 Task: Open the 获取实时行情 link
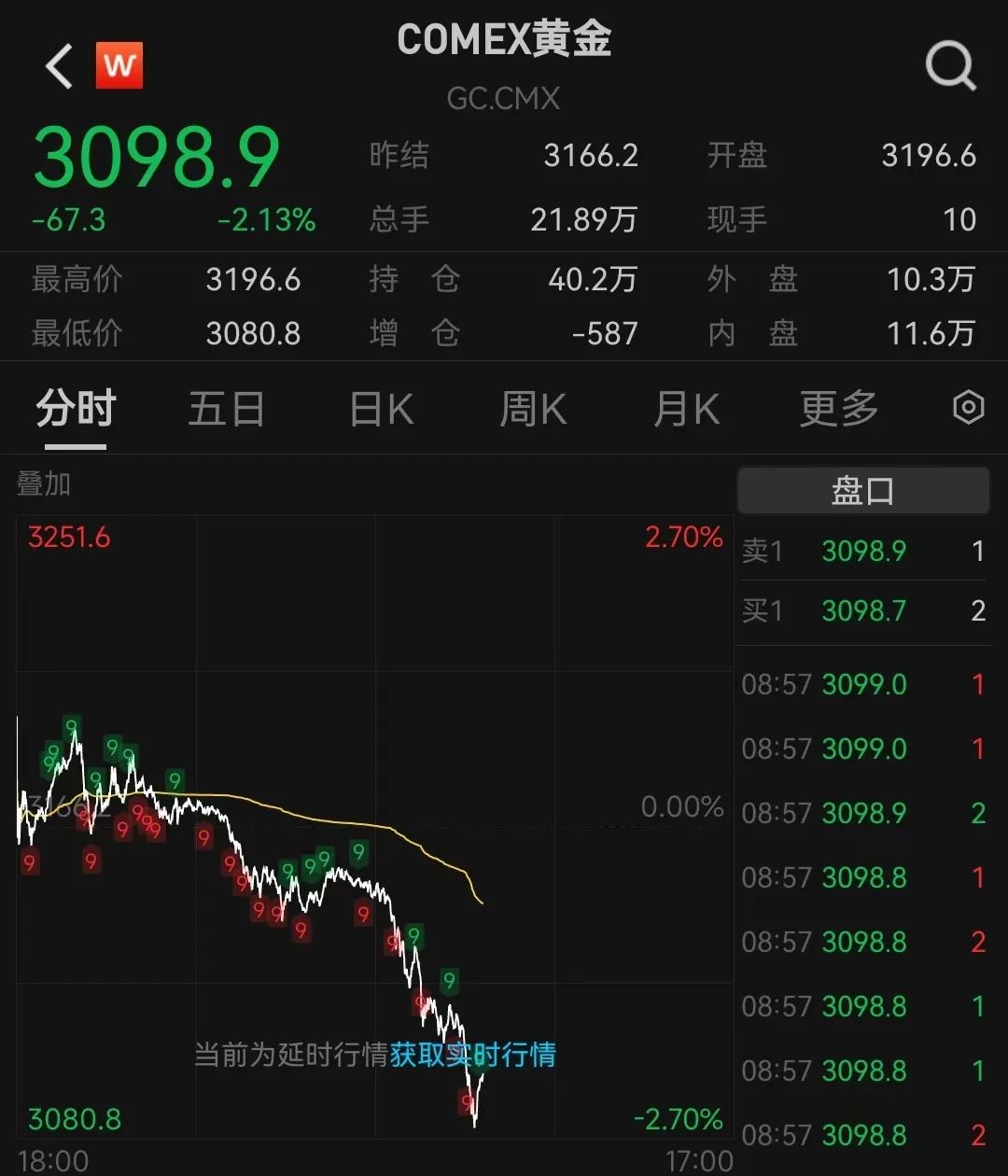pyautogui.click(x=473, y=1055)
